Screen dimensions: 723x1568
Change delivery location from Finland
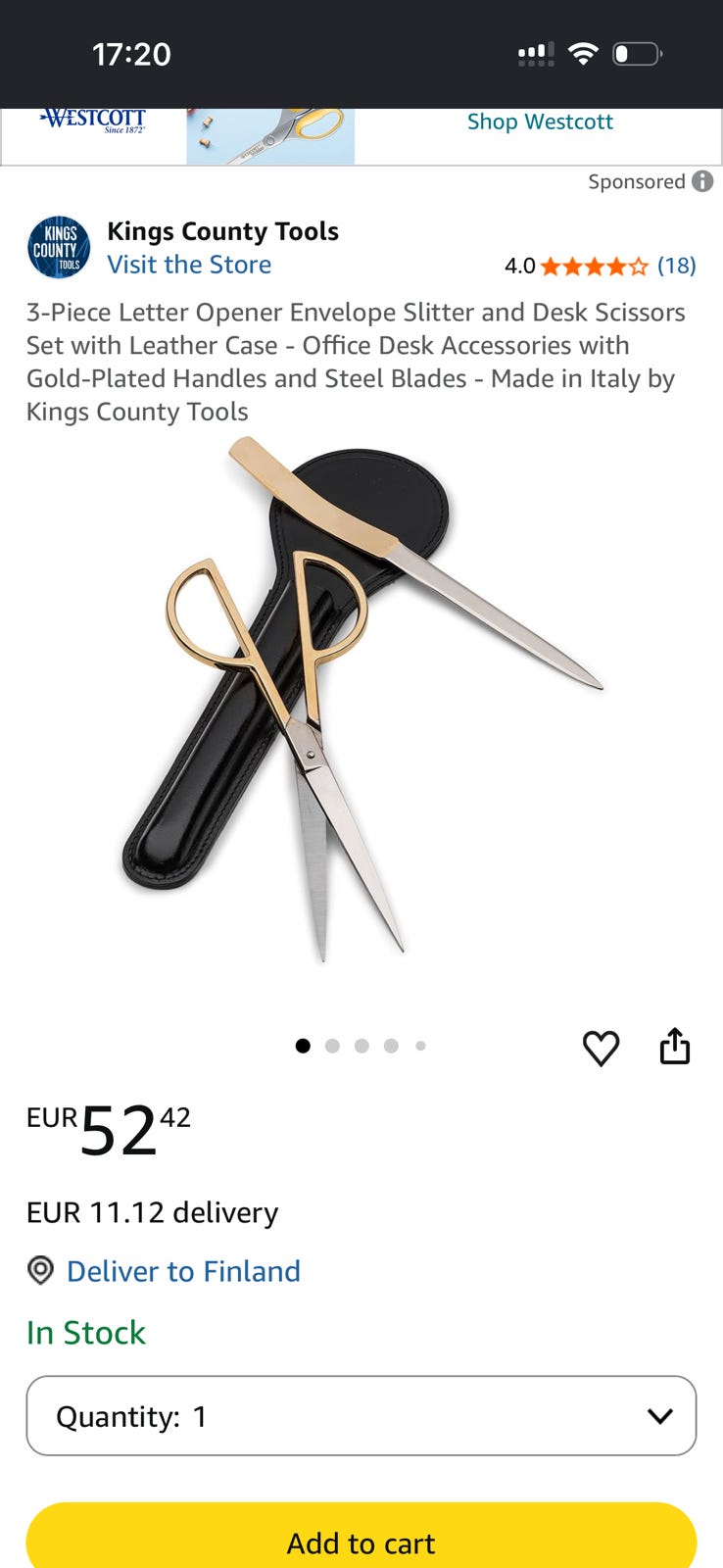183,1271
